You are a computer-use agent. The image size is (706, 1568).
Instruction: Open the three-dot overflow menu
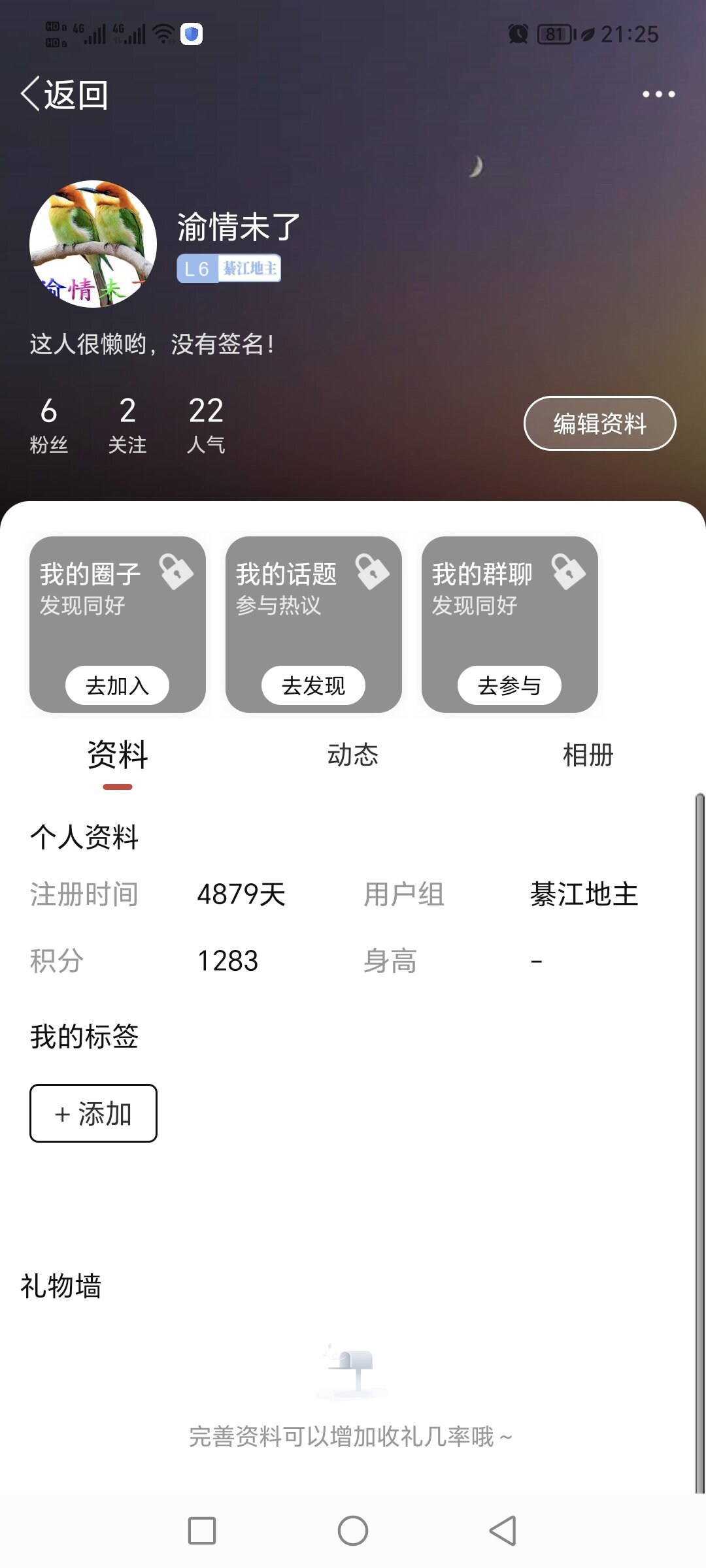click(658, 94)
